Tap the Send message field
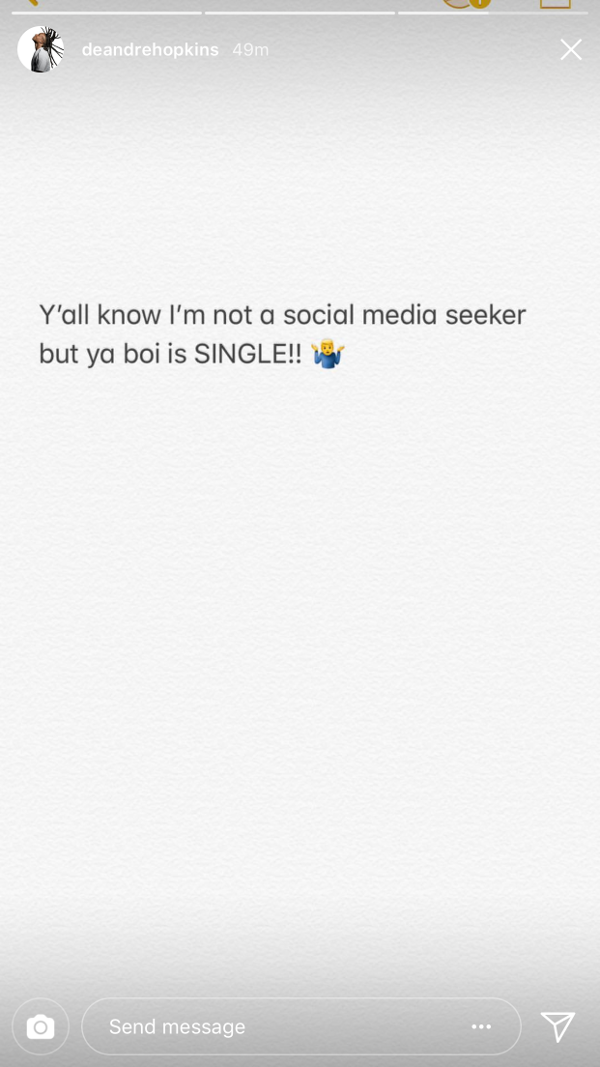This screenshot has height=1067, width=600. [301, 1026]
